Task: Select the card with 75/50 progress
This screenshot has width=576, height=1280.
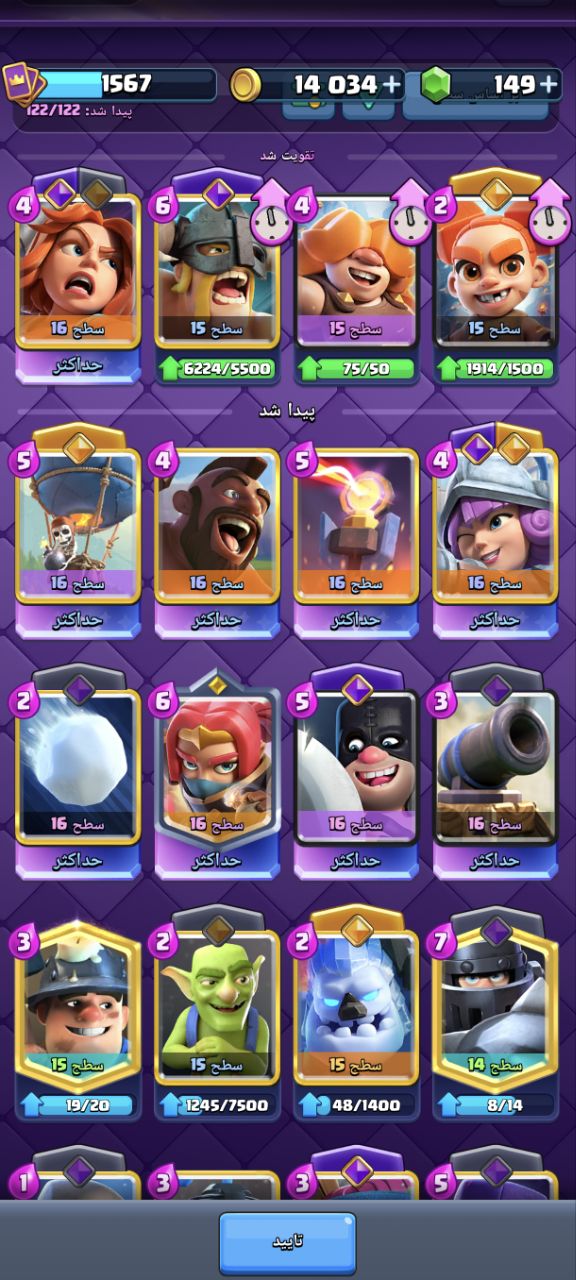Action: (x=356, y=278)
